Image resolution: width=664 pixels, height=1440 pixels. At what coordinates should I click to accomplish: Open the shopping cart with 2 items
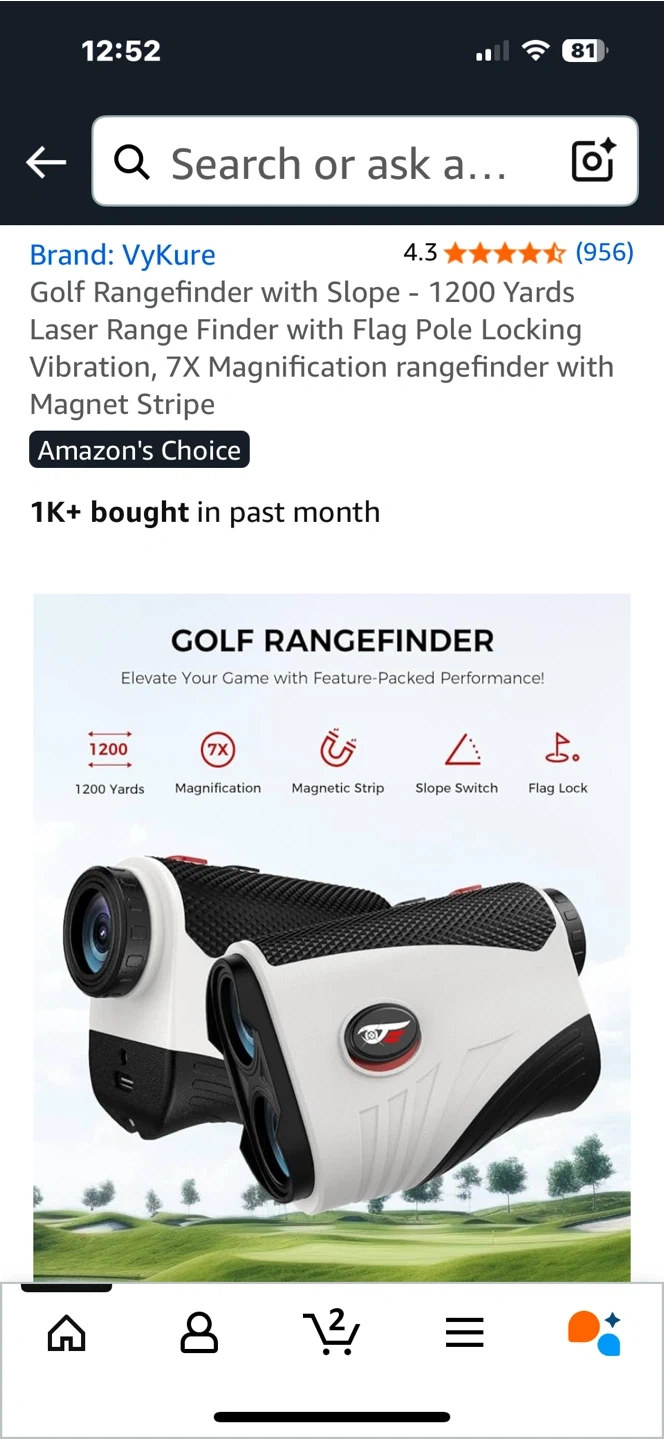point(331,1332)
